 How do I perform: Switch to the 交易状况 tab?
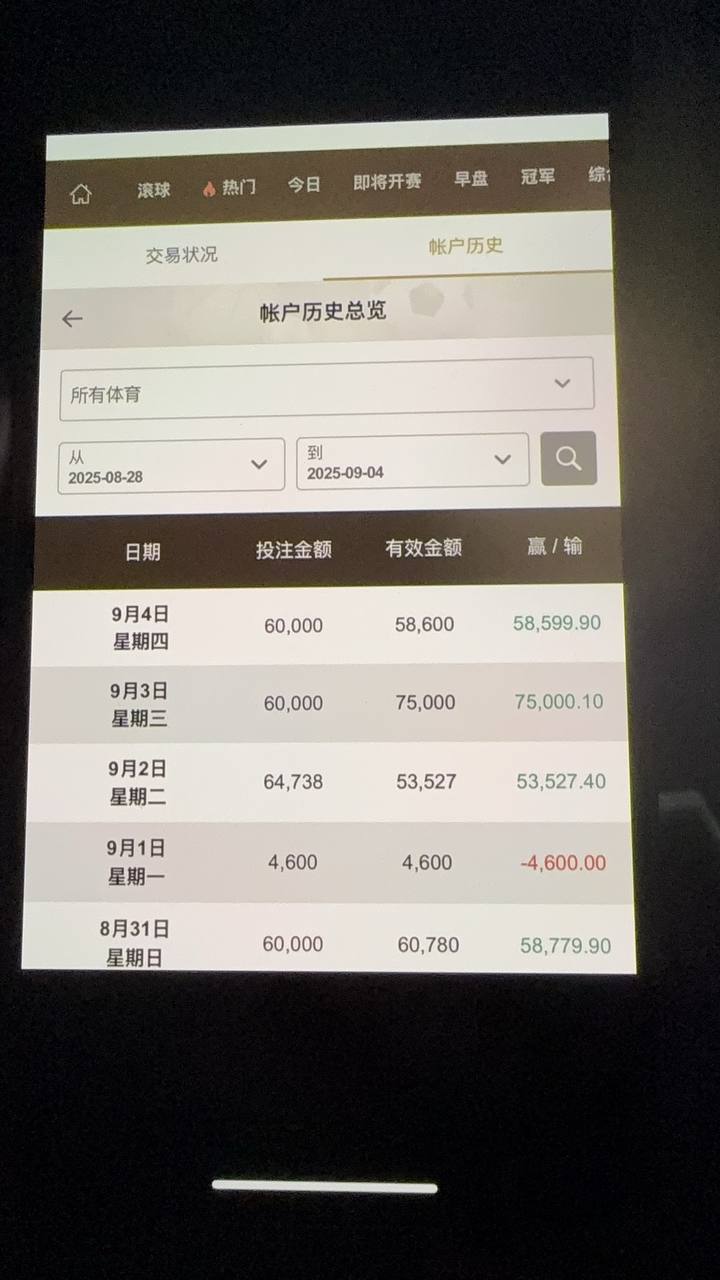tap(181, 254)
